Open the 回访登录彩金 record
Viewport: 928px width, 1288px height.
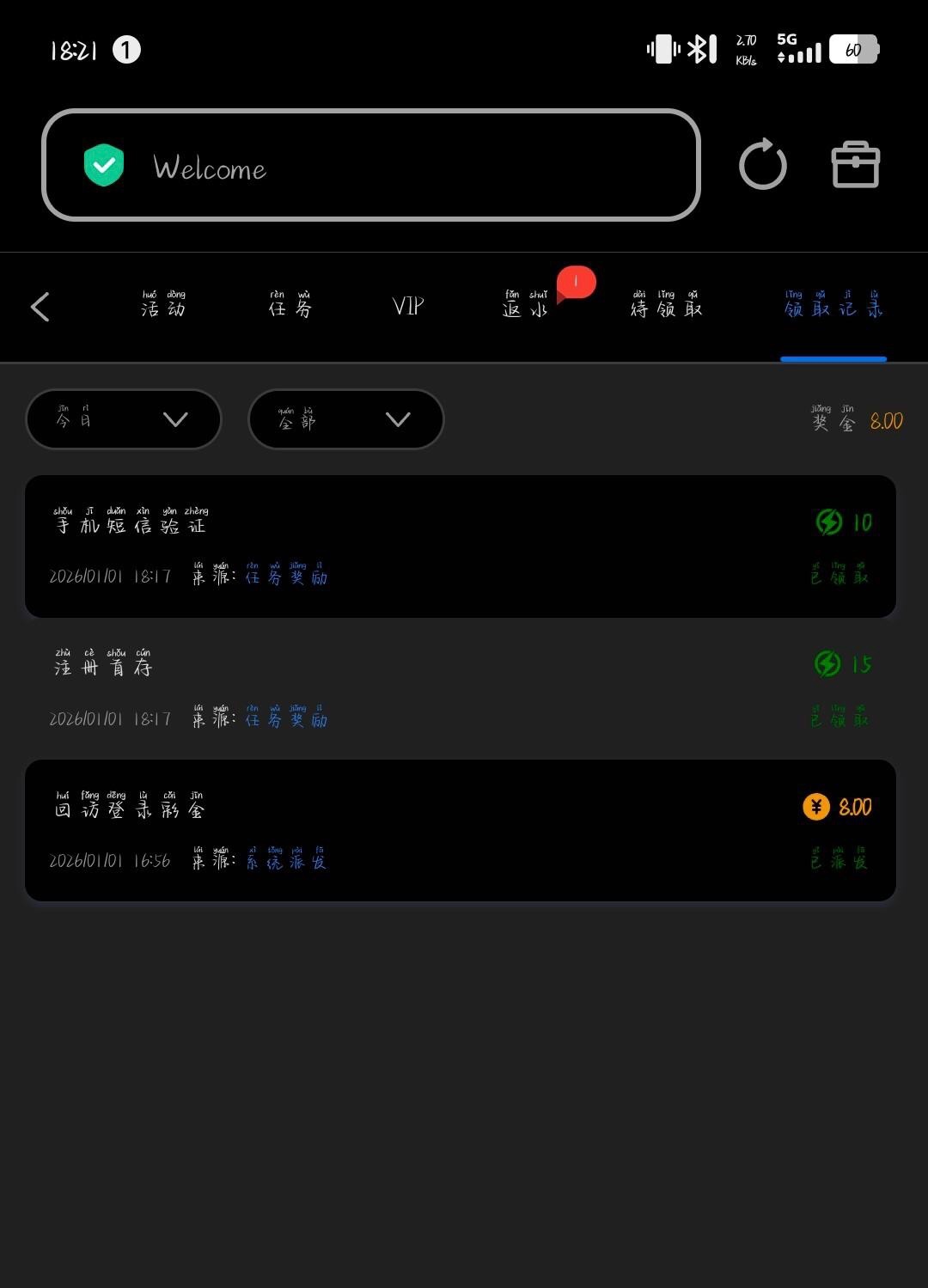tap(460, 830)
